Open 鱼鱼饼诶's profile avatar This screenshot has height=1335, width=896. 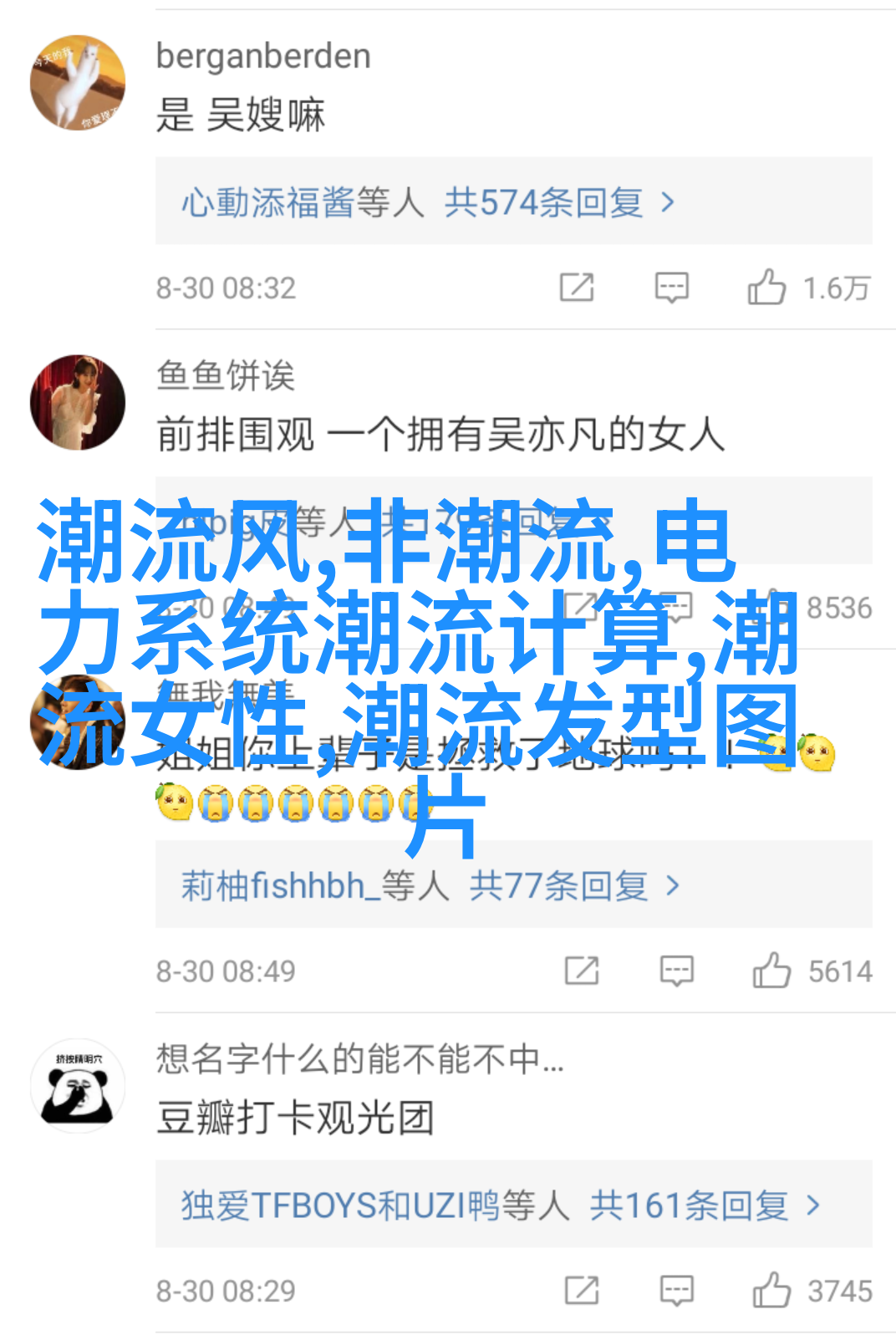pyautogui.click(x=78, y=402)
